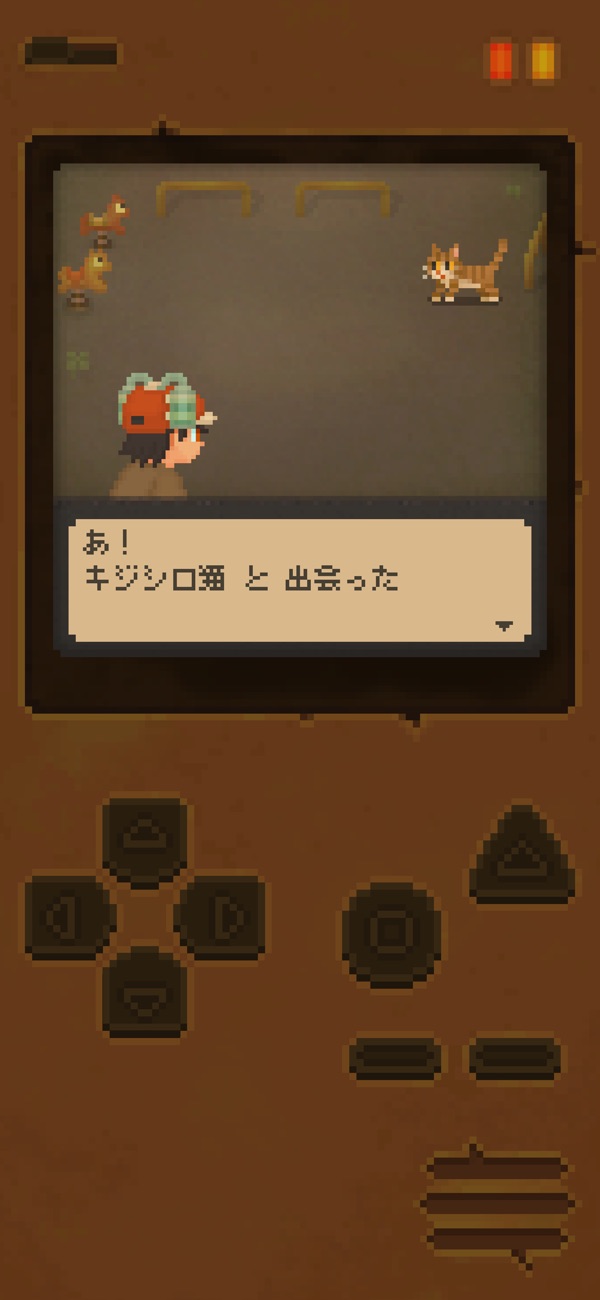Tap the right pill-shaped start button
The height and width of the screenshot is (1300, 600).
[x=514, y=1057]
